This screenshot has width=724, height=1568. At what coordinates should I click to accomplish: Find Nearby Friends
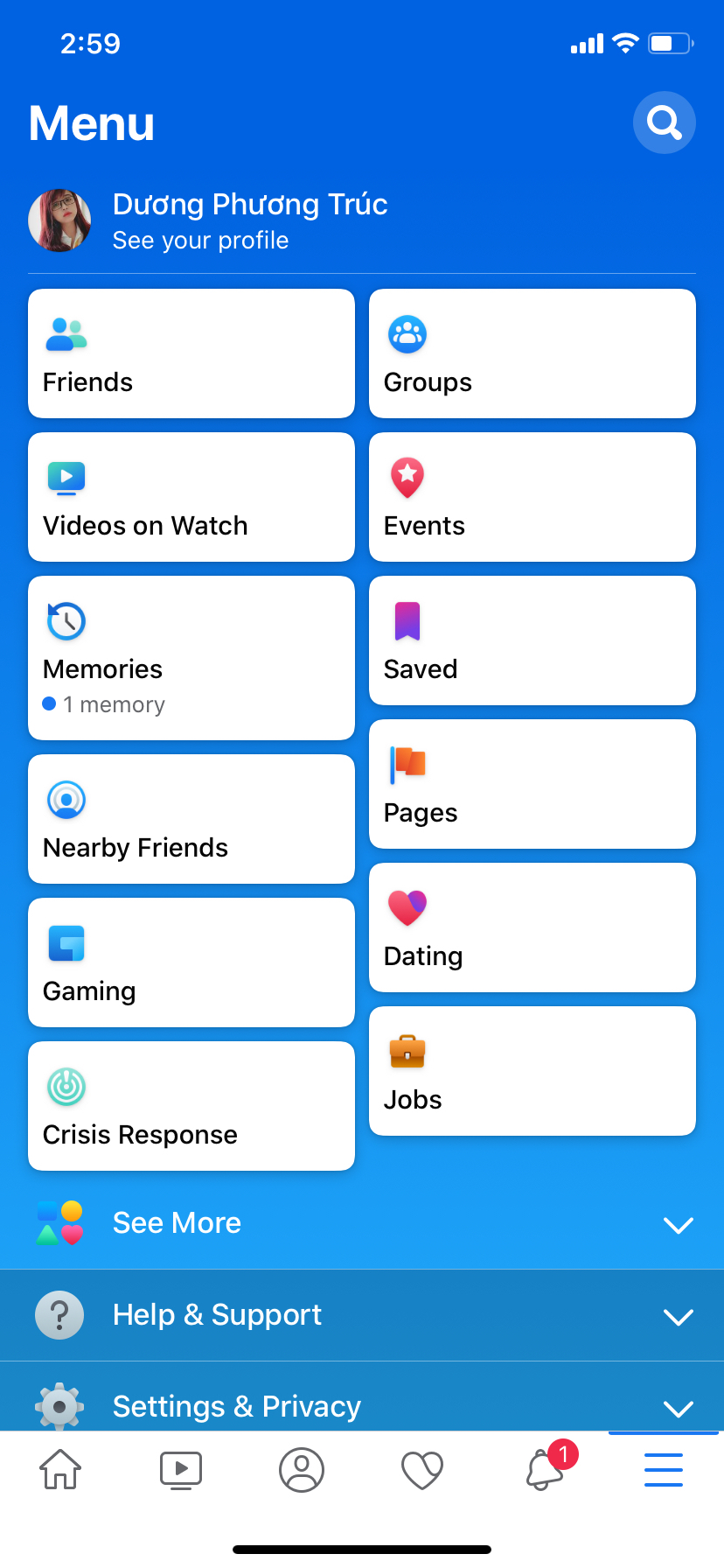pos(191,819)
